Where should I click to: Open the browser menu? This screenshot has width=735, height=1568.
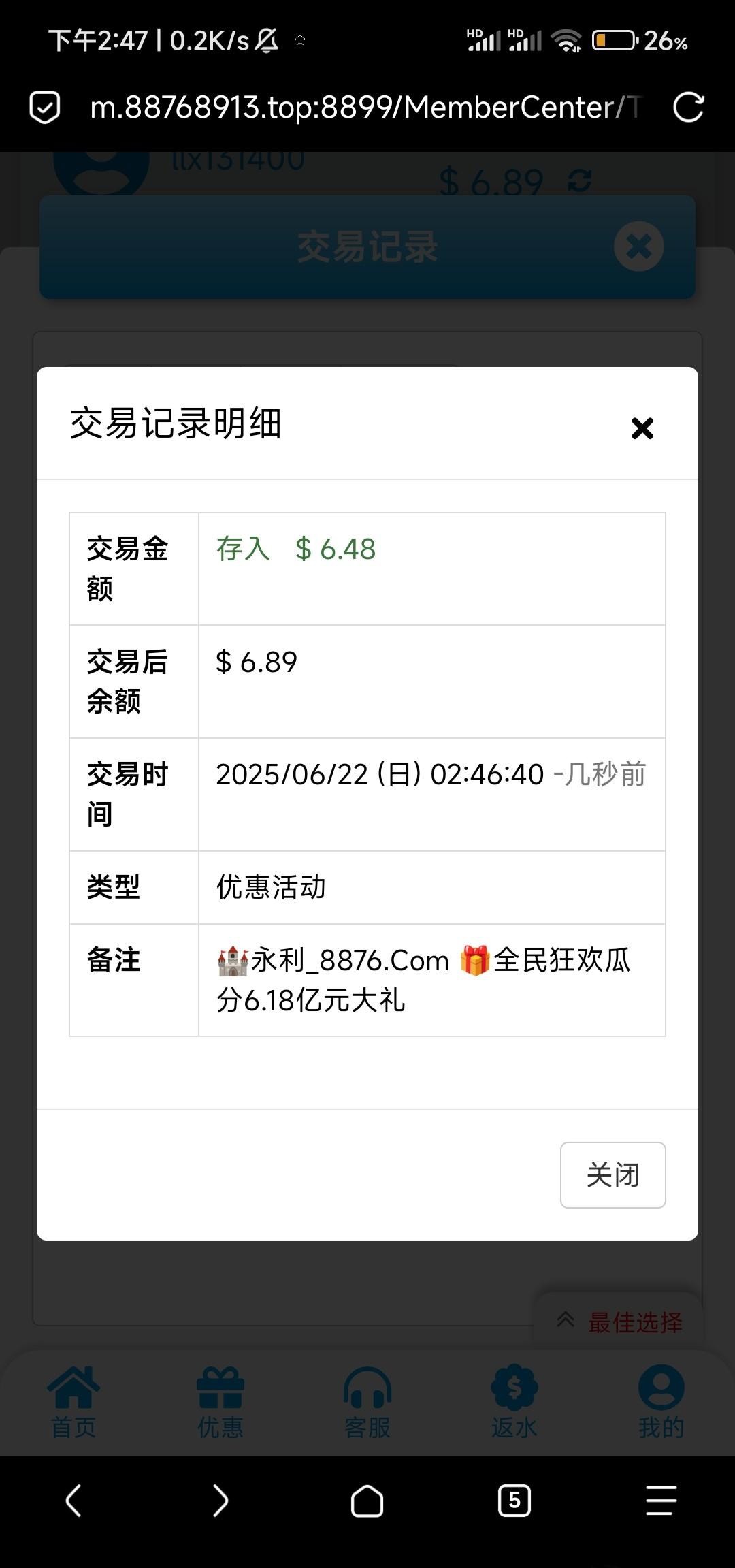click(x=660, y=1501)
